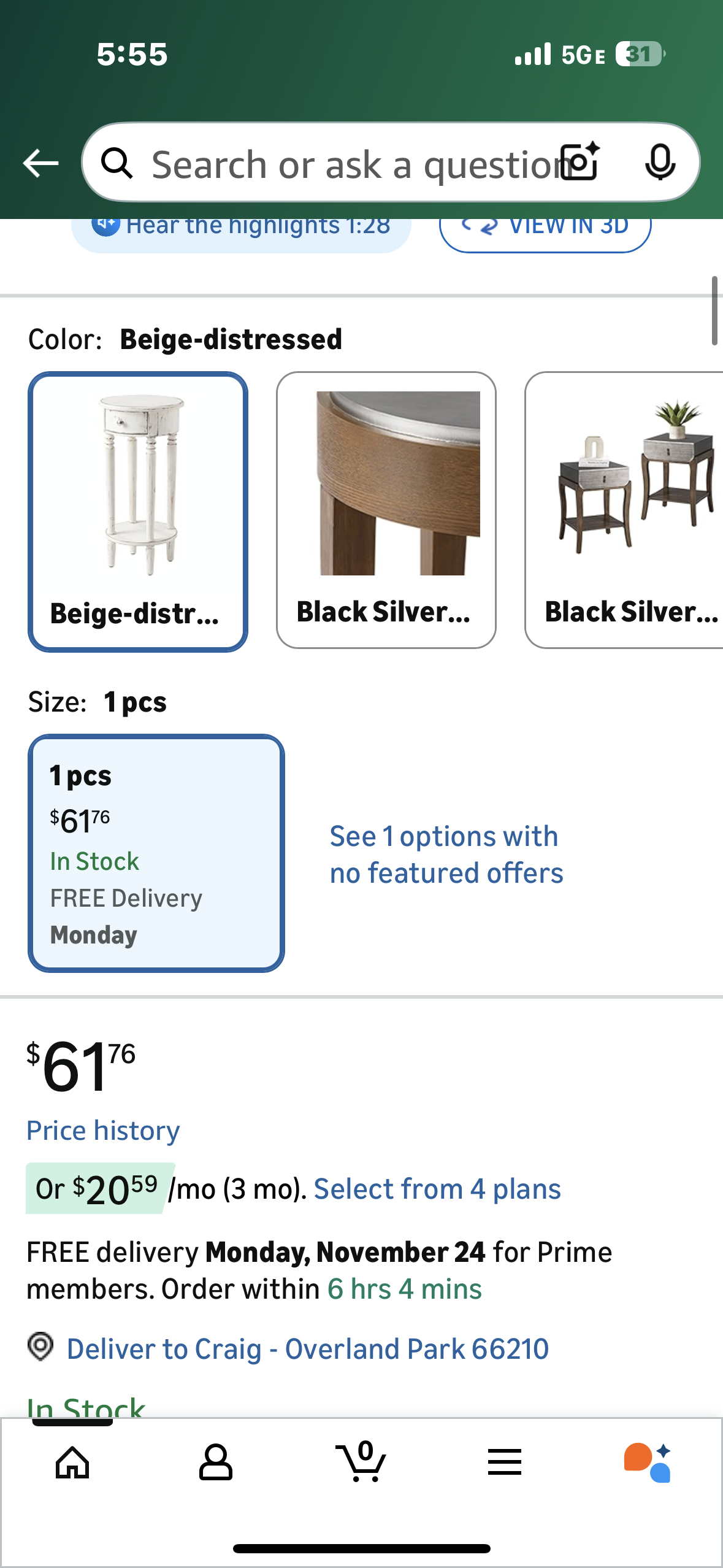Viewport: 723px width, 1568px height.
Task: Choose the Black Silver nightstand set color
Action: click(x=625, y=510)
